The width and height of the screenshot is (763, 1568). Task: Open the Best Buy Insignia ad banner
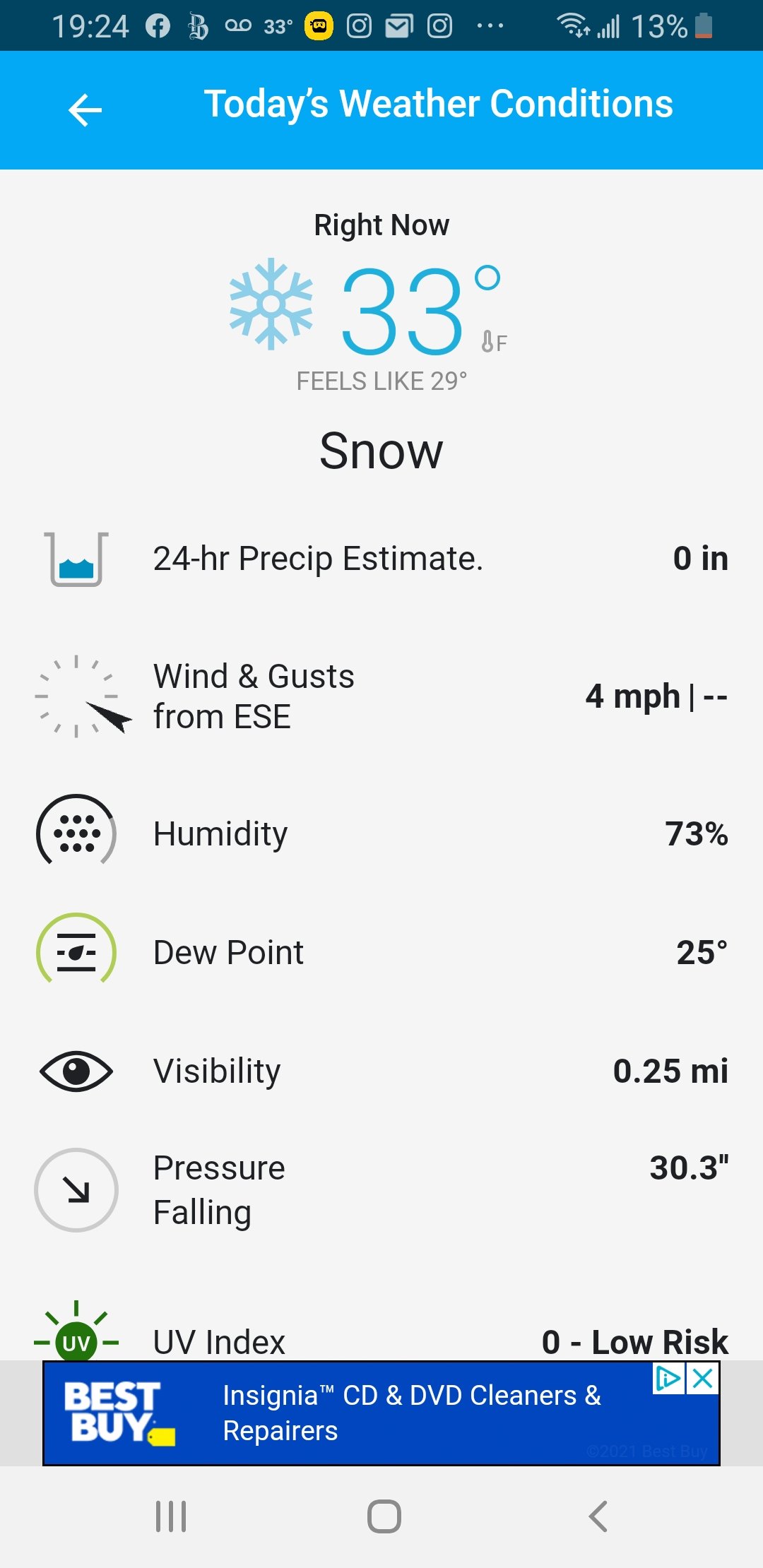click(x=381, y=1413)
